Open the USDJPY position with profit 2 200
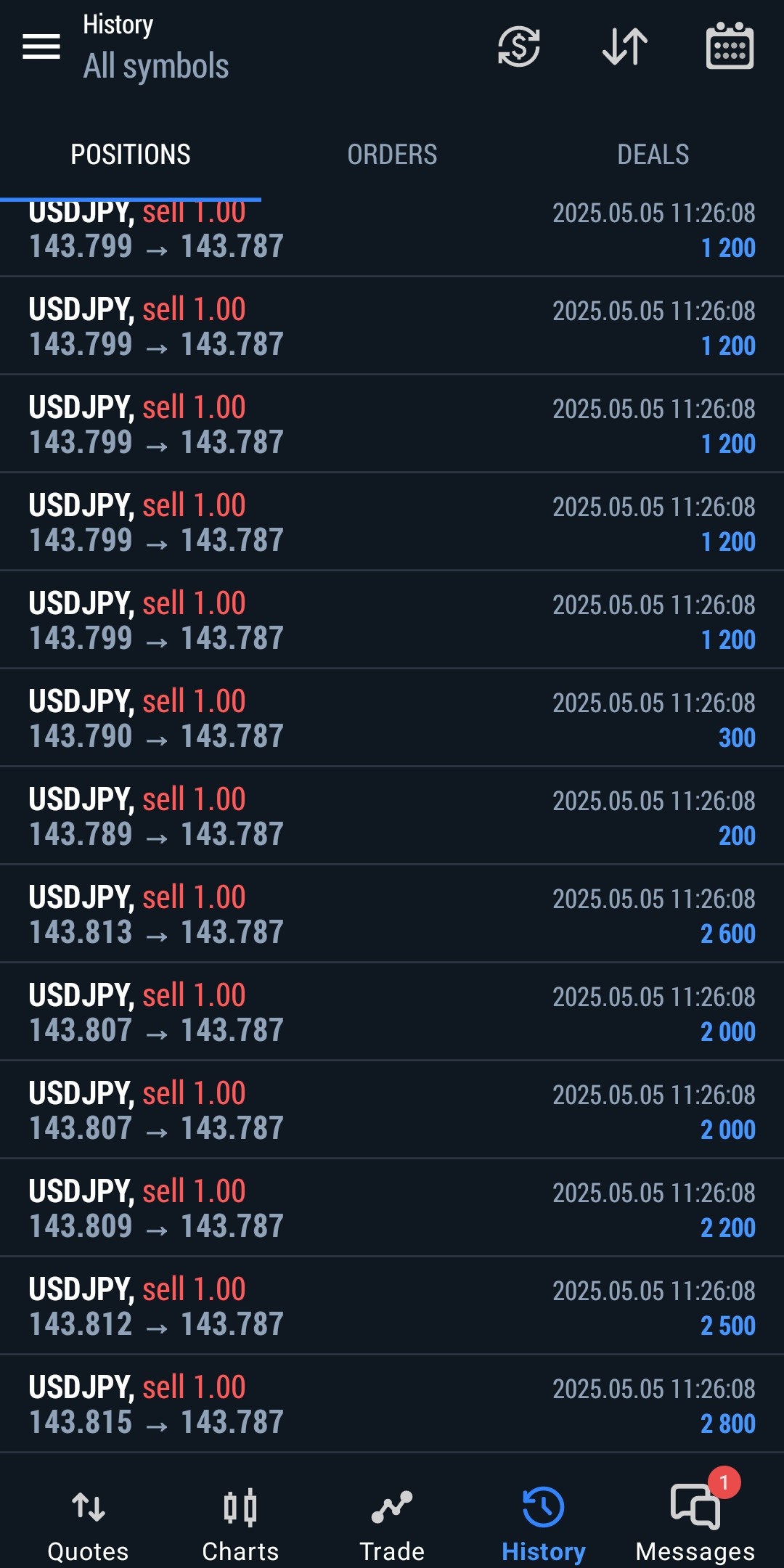Viewport: 784px width, 1568px height. pos(392,1208)
